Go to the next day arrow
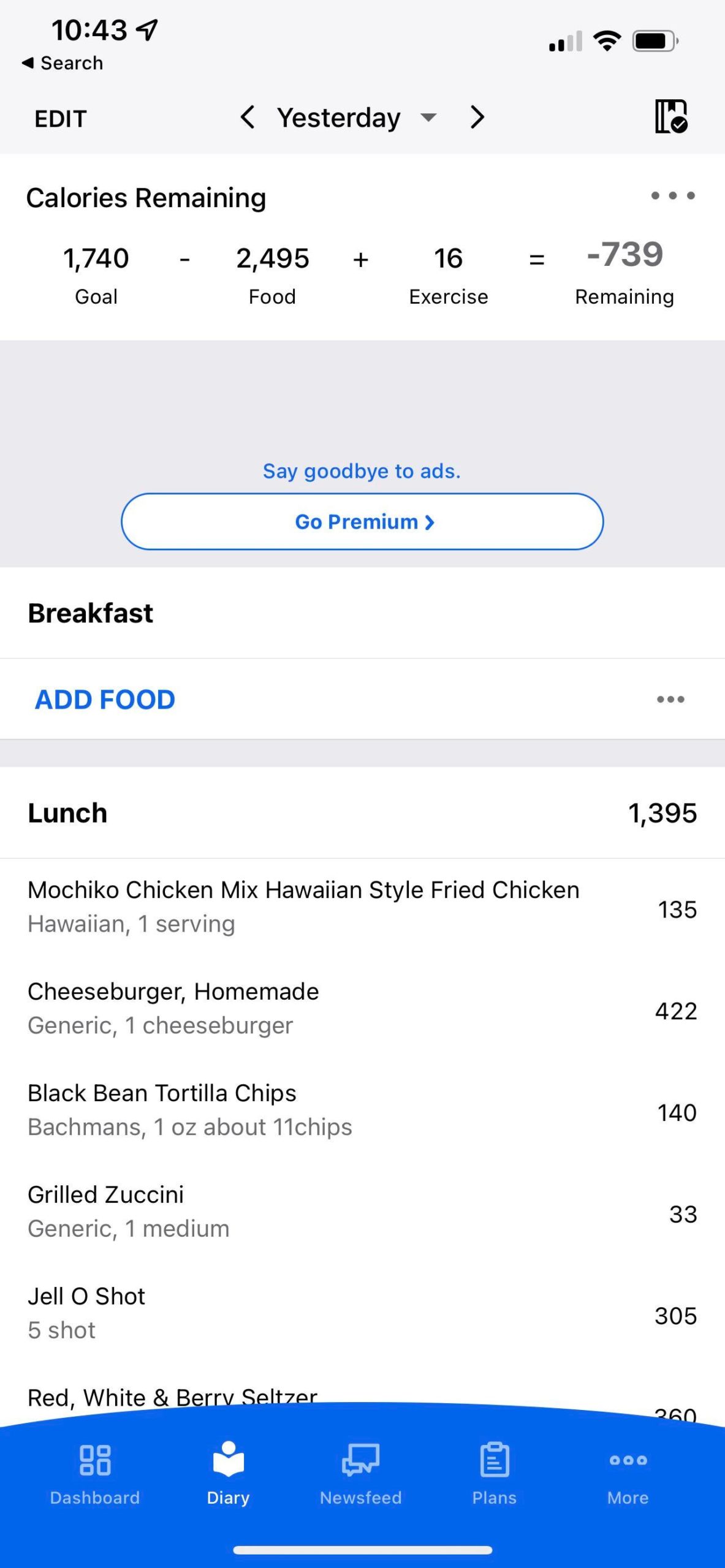Screen dimensions: 725x1568 [x=477, y=117]
